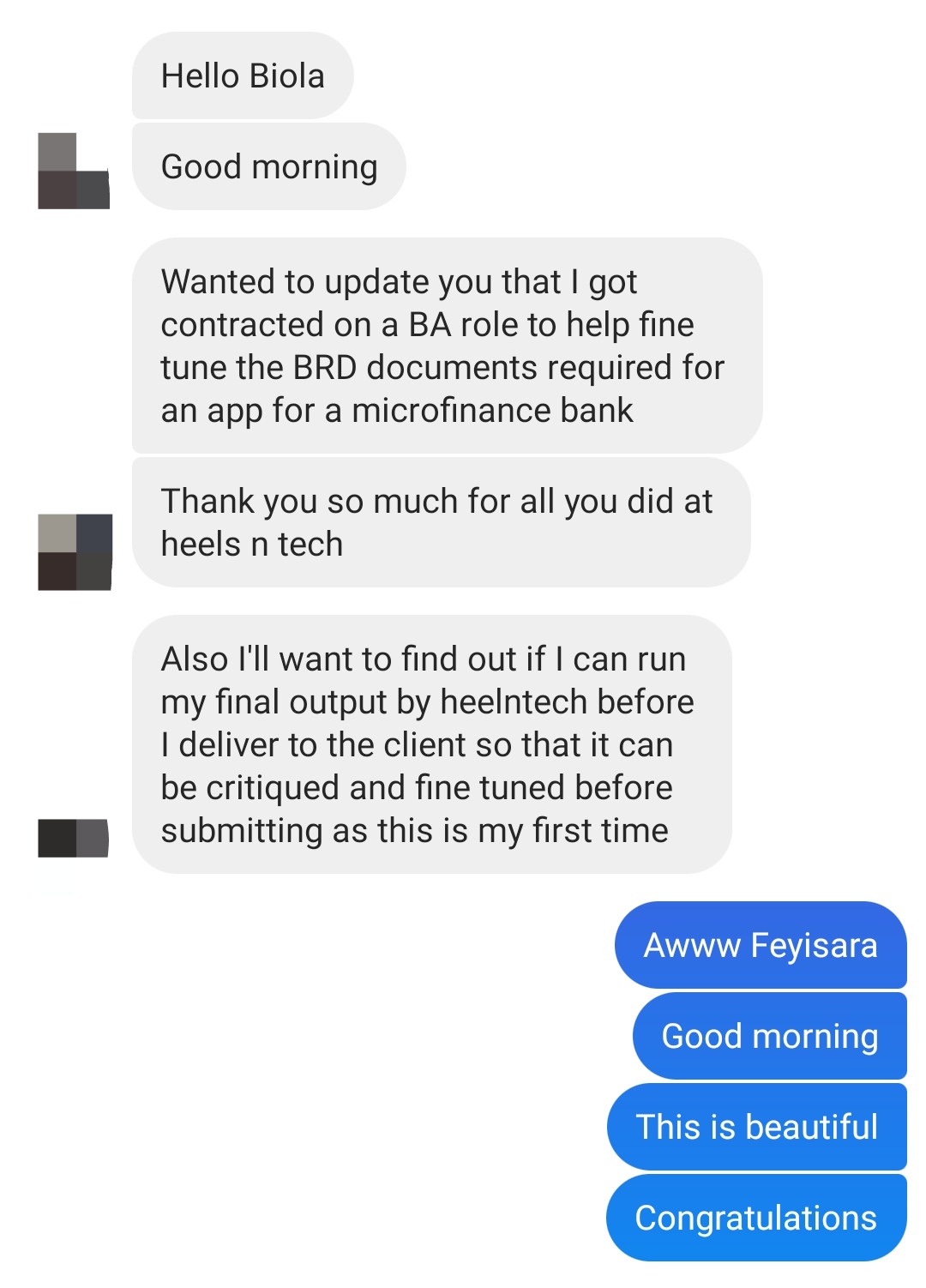
Task: Tap the 'Awww Feyisara' message bubble
Action: click(x=761, y=945)
